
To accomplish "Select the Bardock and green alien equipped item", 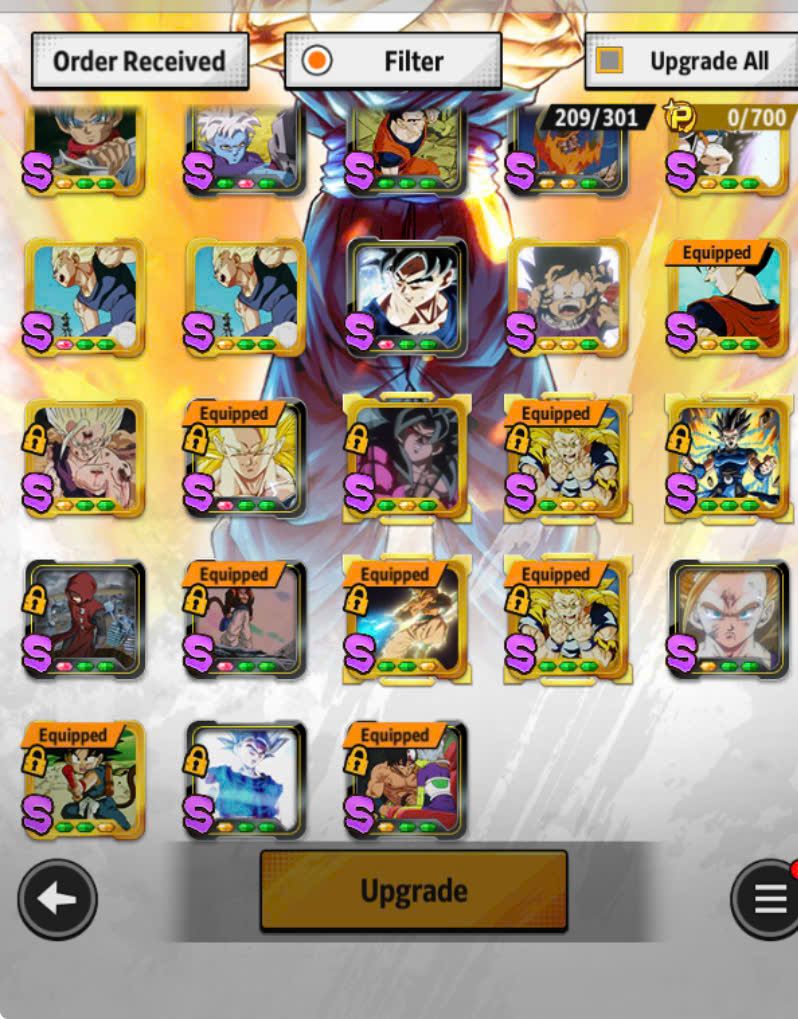I will tap(407, 780).
